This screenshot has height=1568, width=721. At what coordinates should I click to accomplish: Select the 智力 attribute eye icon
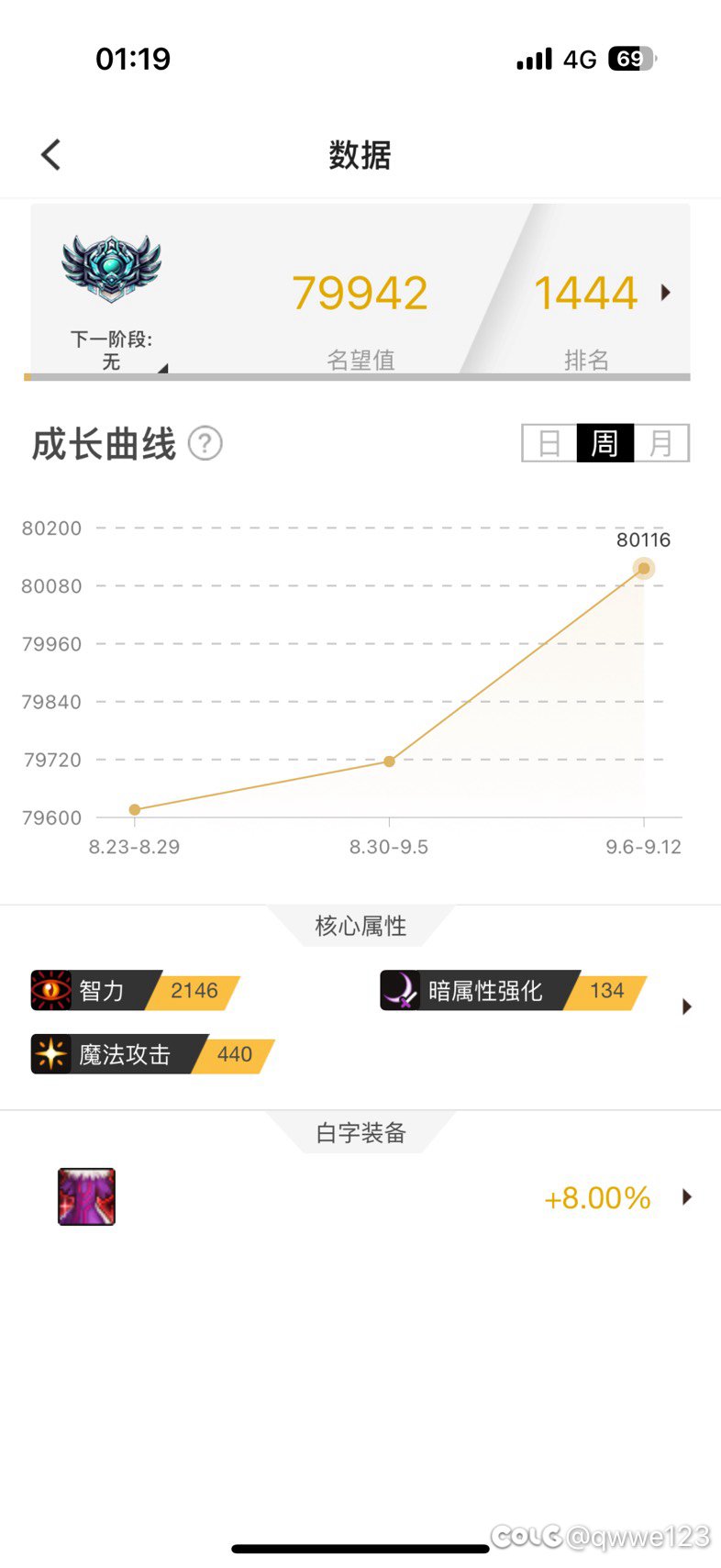coord(50,991)
